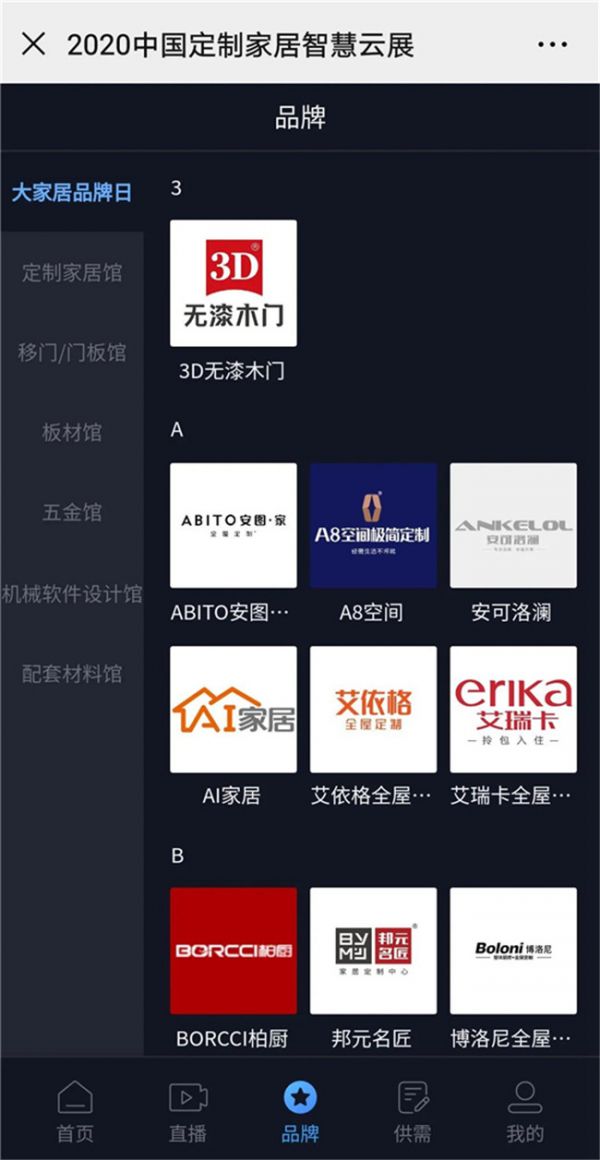View the 艾依格全屋 brand
The image size is (600, 1160).
point(373,709)
